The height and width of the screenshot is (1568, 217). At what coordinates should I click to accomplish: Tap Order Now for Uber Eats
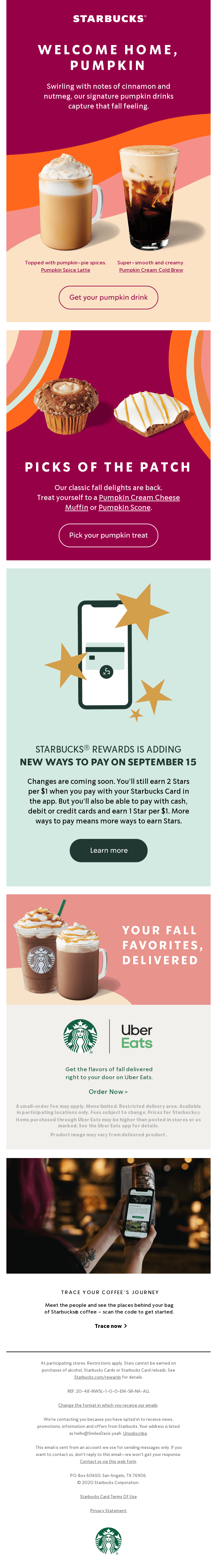[x=108, y=1091]
